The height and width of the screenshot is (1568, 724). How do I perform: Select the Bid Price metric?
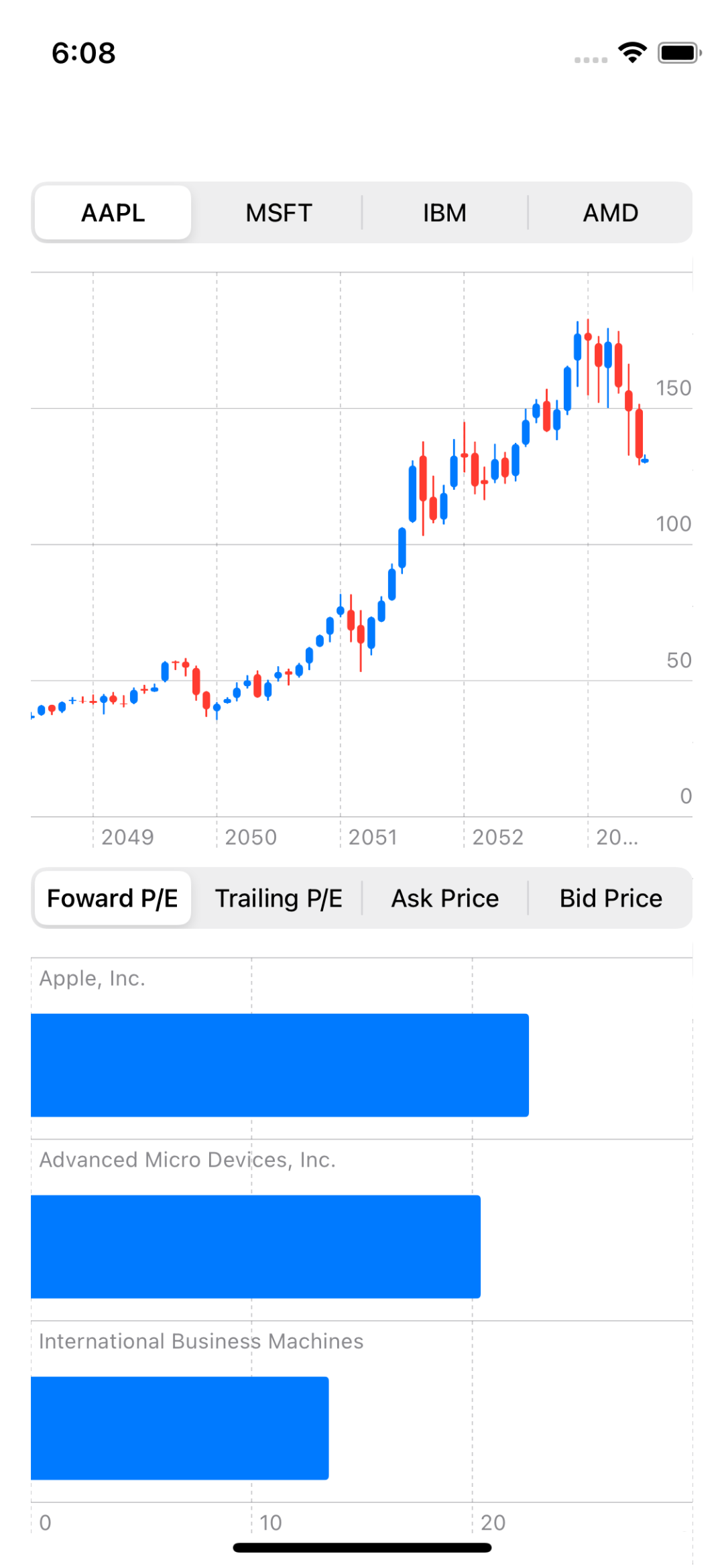pyautogui.click(x=611, y=898)
